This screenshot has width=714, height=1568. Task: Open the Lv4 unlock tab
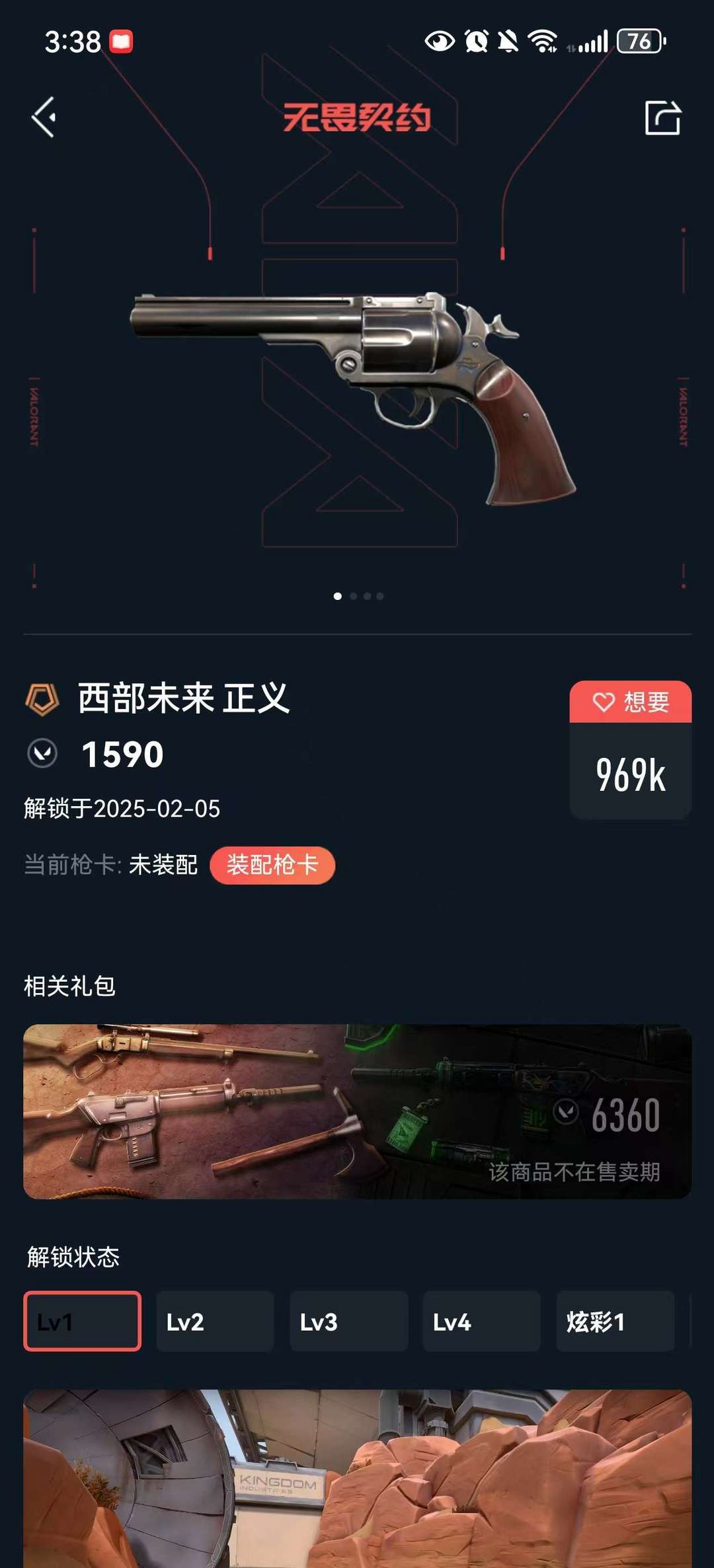point(482,1320)
